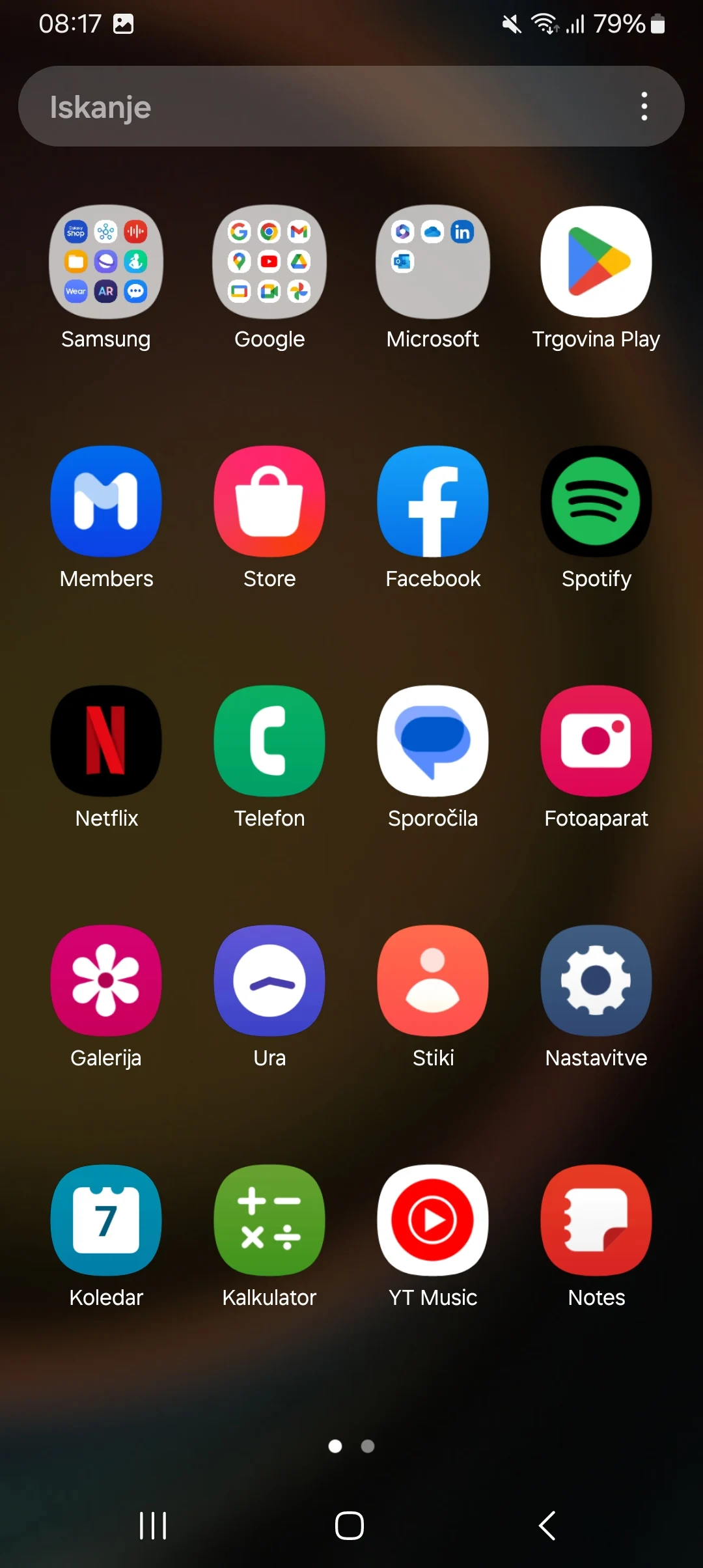Open Netflix
Screen dimensions: 703x1568
[x=106, y=741]
